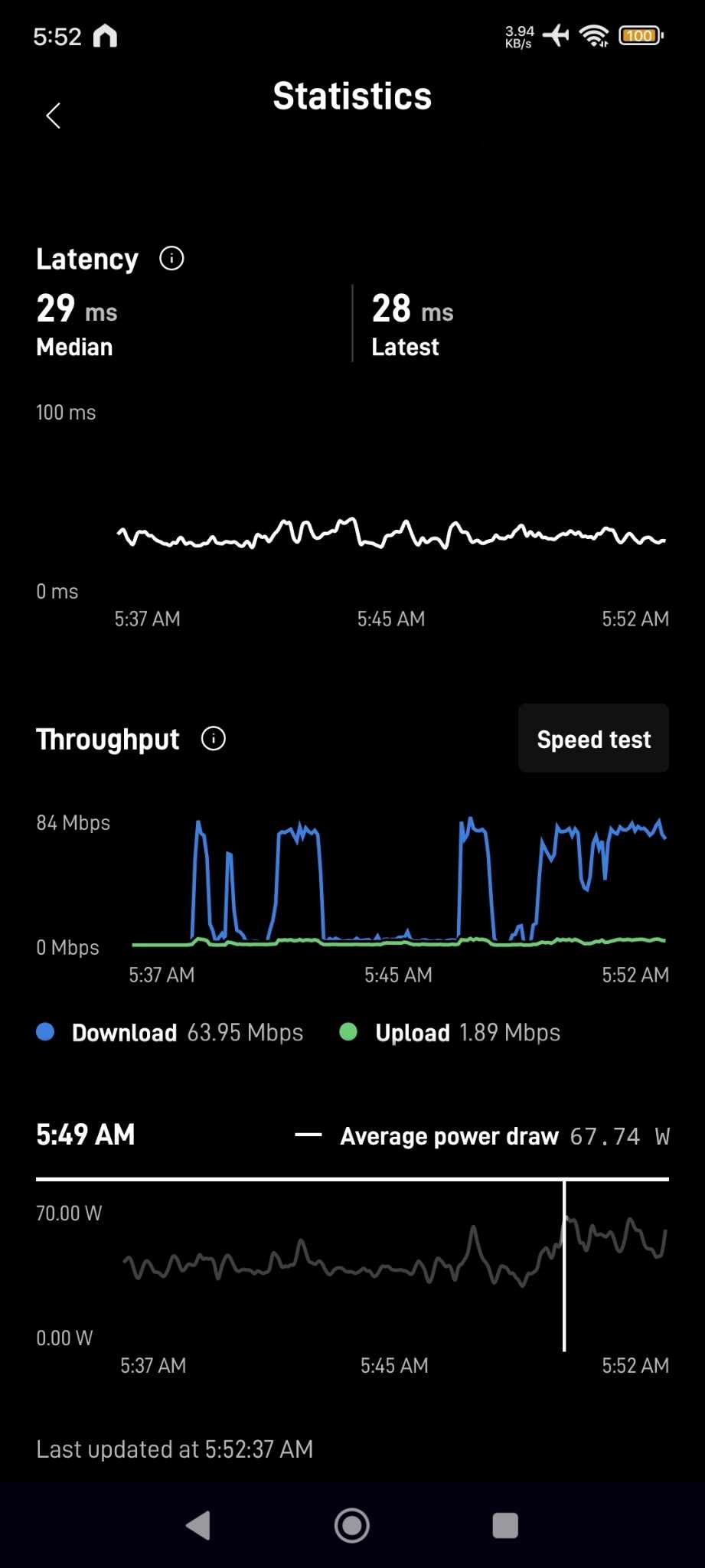Viewport: 705px width, 1568px height.
Task: Start a Speed test
Action: click(593, 739)
